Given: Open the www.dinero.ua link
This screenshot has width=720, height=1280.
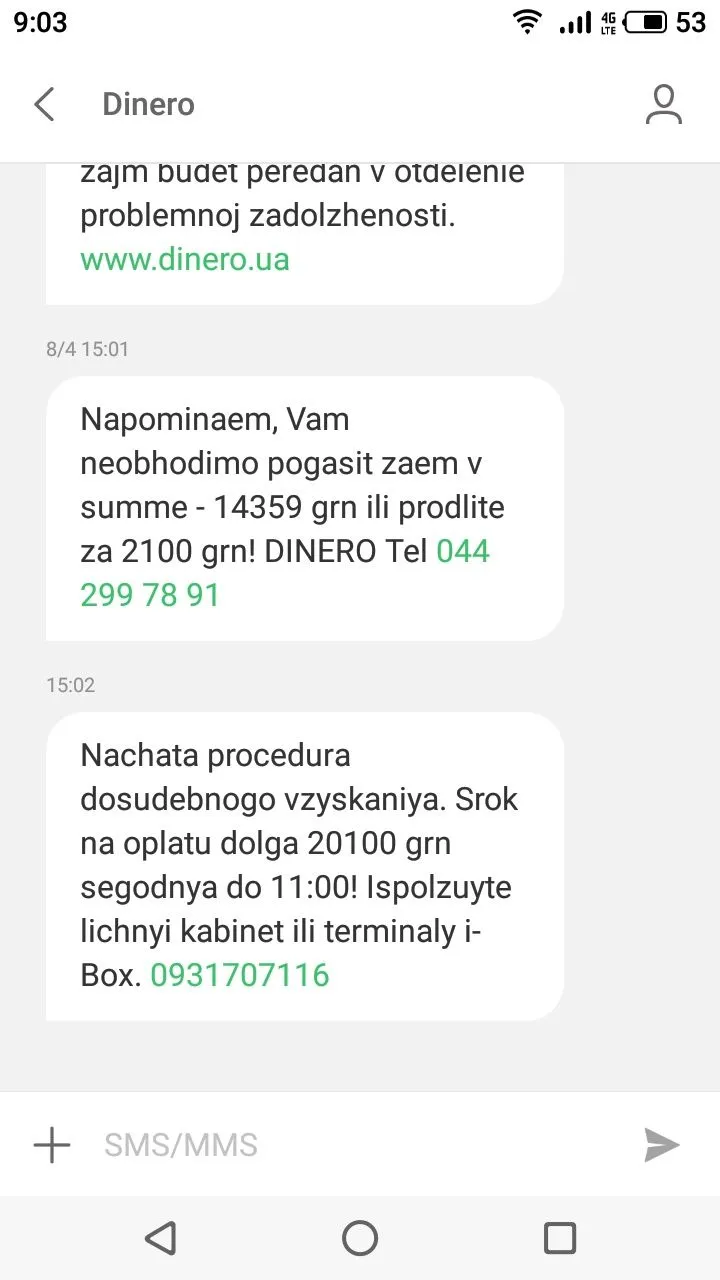Looking at the screenshot, I should click(185, 259).
